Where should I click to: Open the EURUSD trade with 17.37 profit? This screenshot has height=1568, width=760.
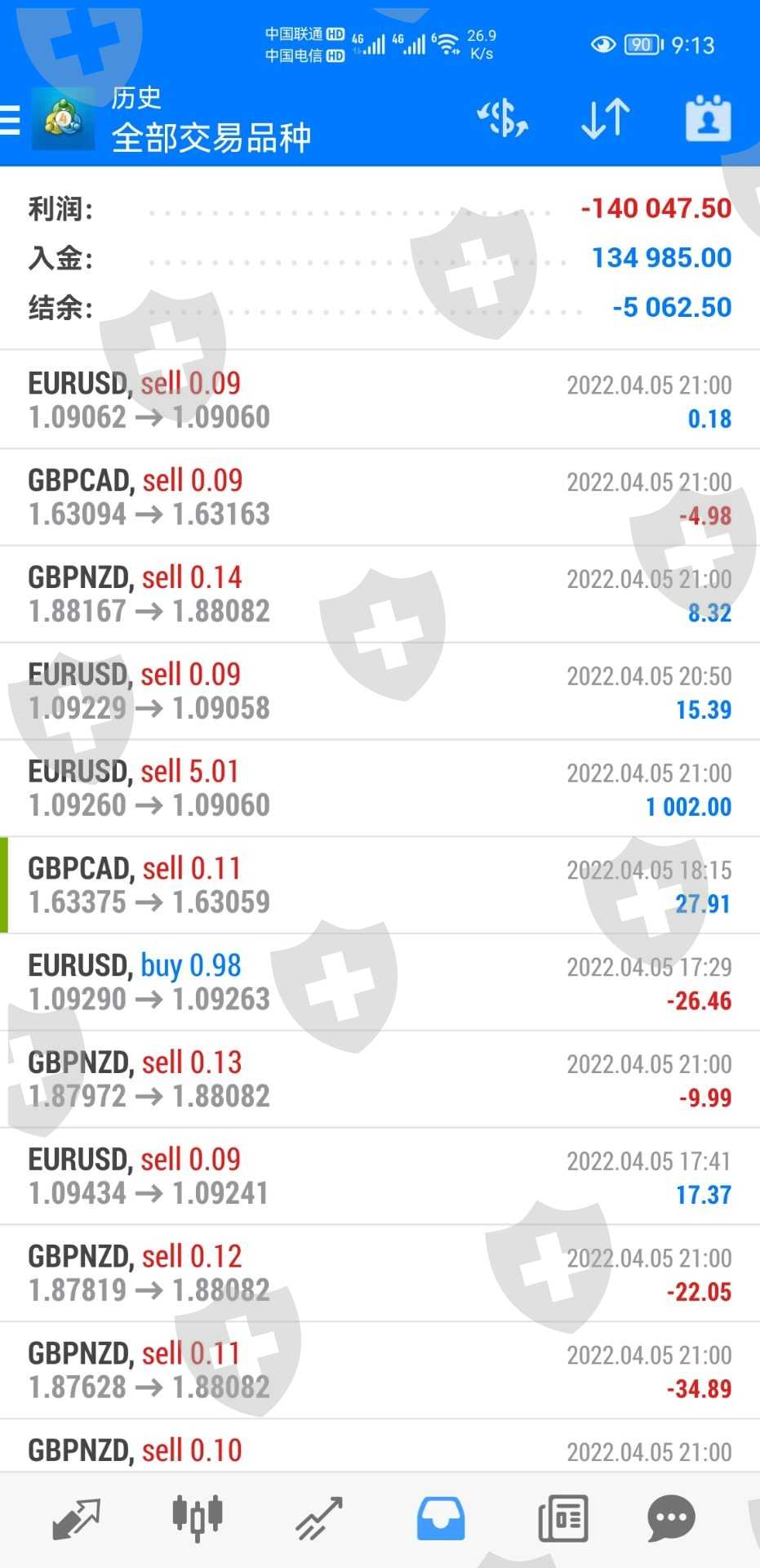pyautogui.click(x=380, y=1176)
